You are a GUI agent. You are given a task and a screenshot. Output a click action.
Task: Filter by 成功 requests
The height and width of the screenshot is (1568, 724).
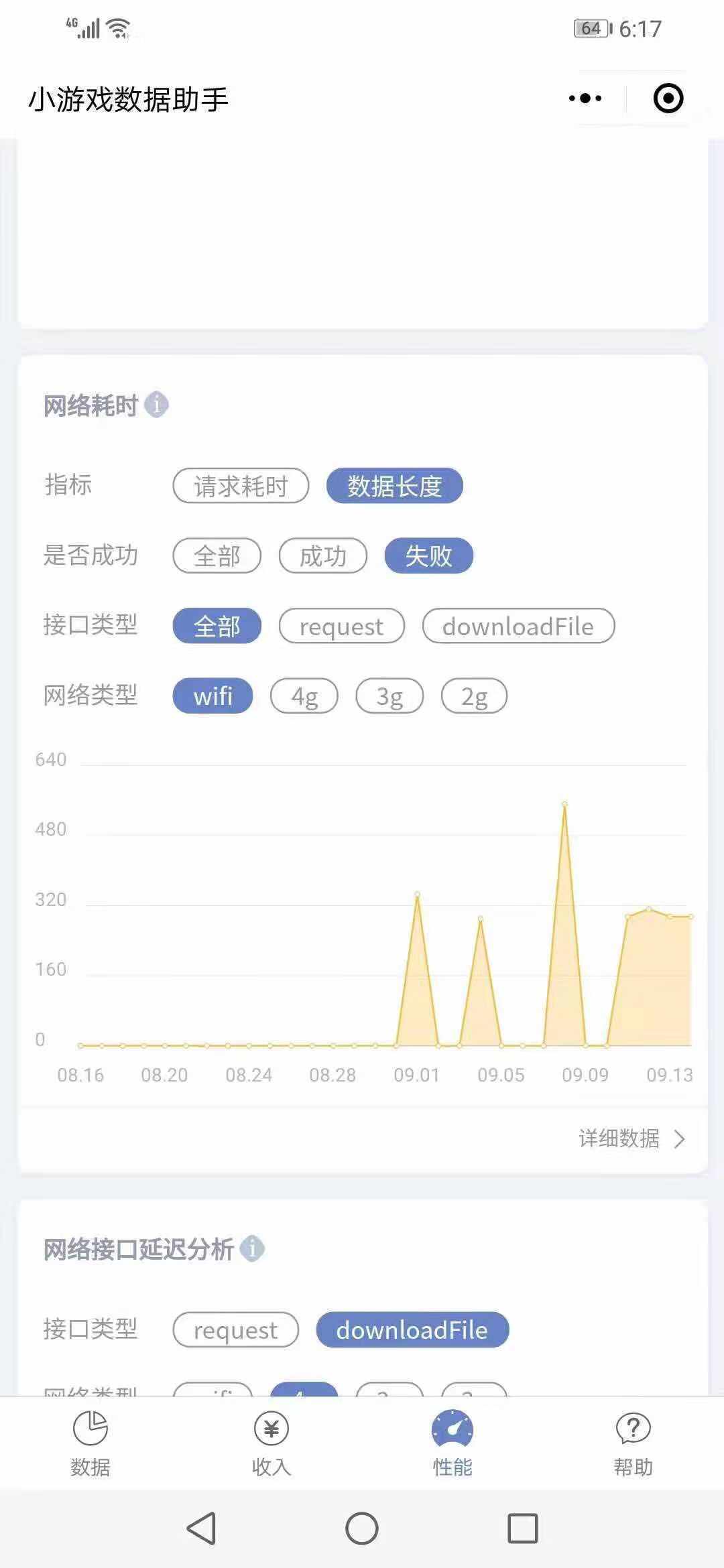pos(322,556)
